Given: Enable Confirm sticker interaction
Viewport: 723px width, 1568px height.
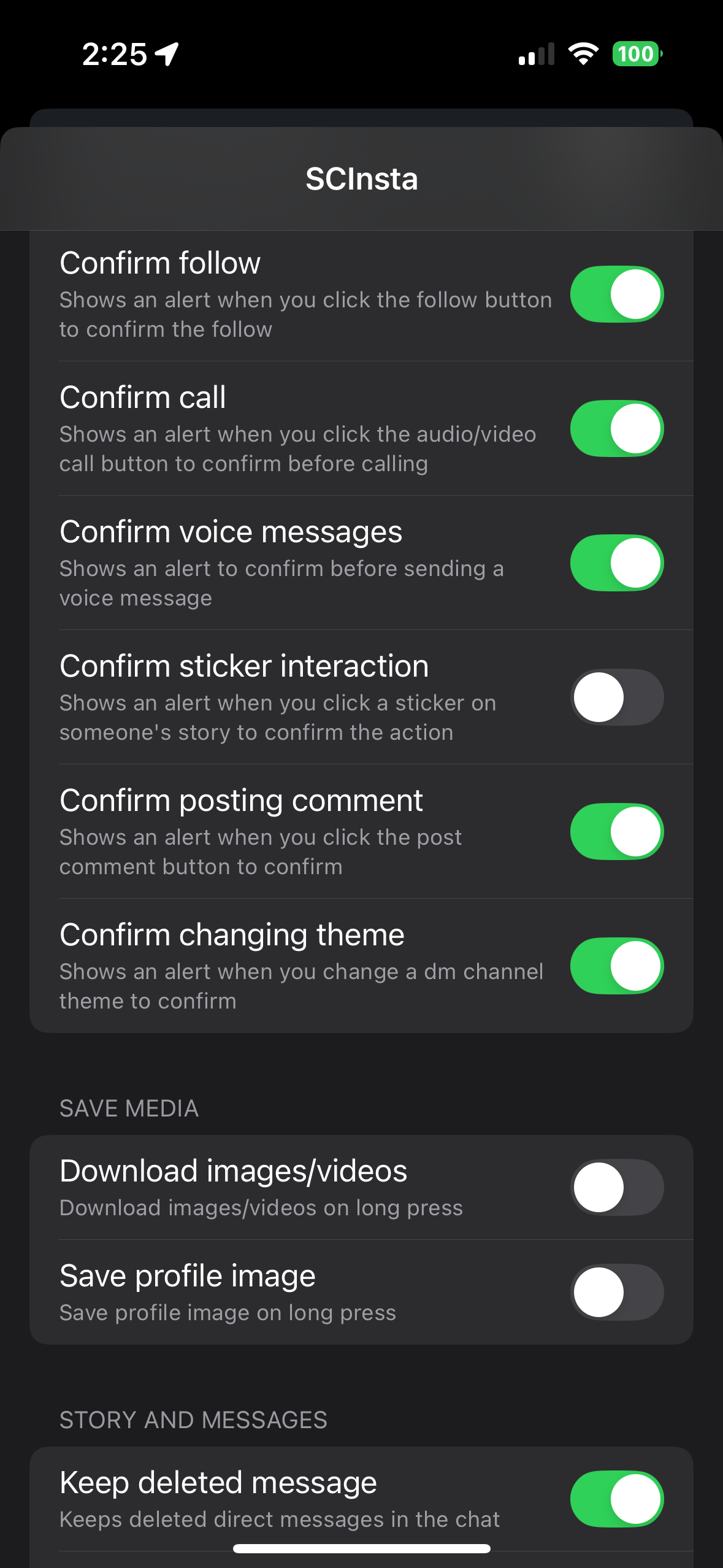Looking at the screenshot, I should (x=616, y=698).
